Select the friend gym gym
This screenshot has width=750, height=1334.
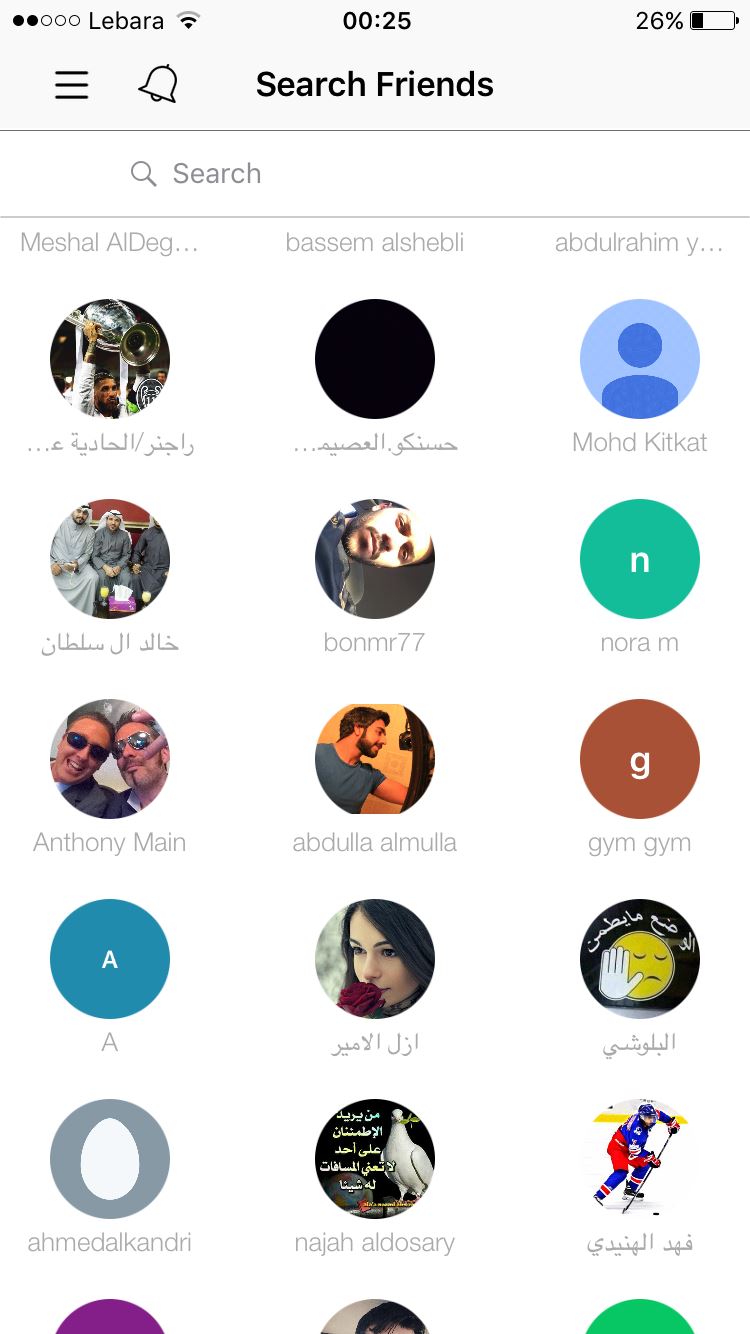(x=639, y=759)
